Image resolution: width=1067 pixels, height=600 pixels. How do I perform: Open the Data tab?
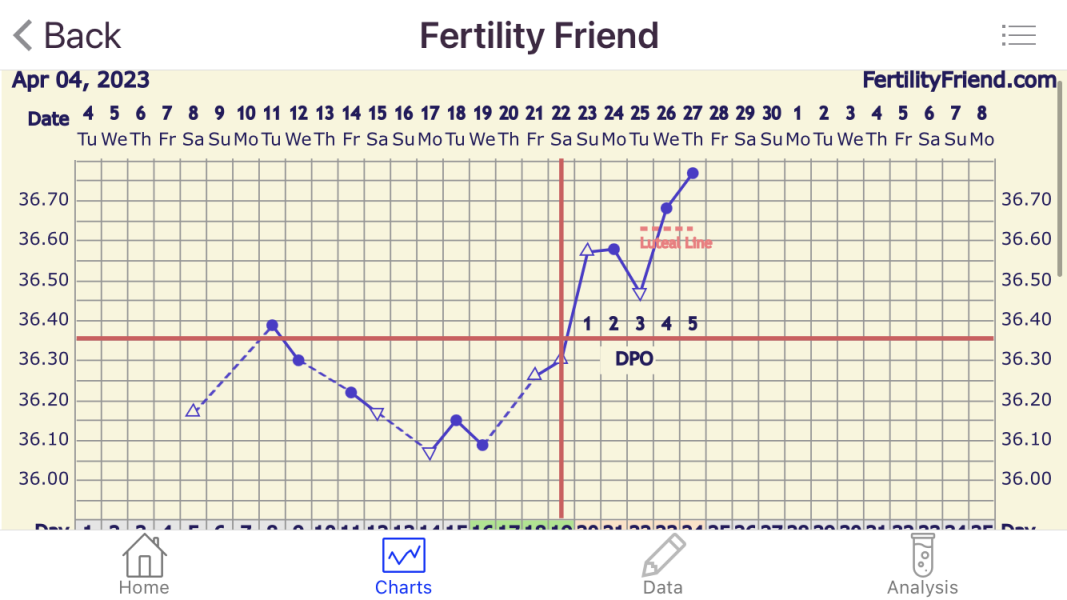(x=663, y=565)
